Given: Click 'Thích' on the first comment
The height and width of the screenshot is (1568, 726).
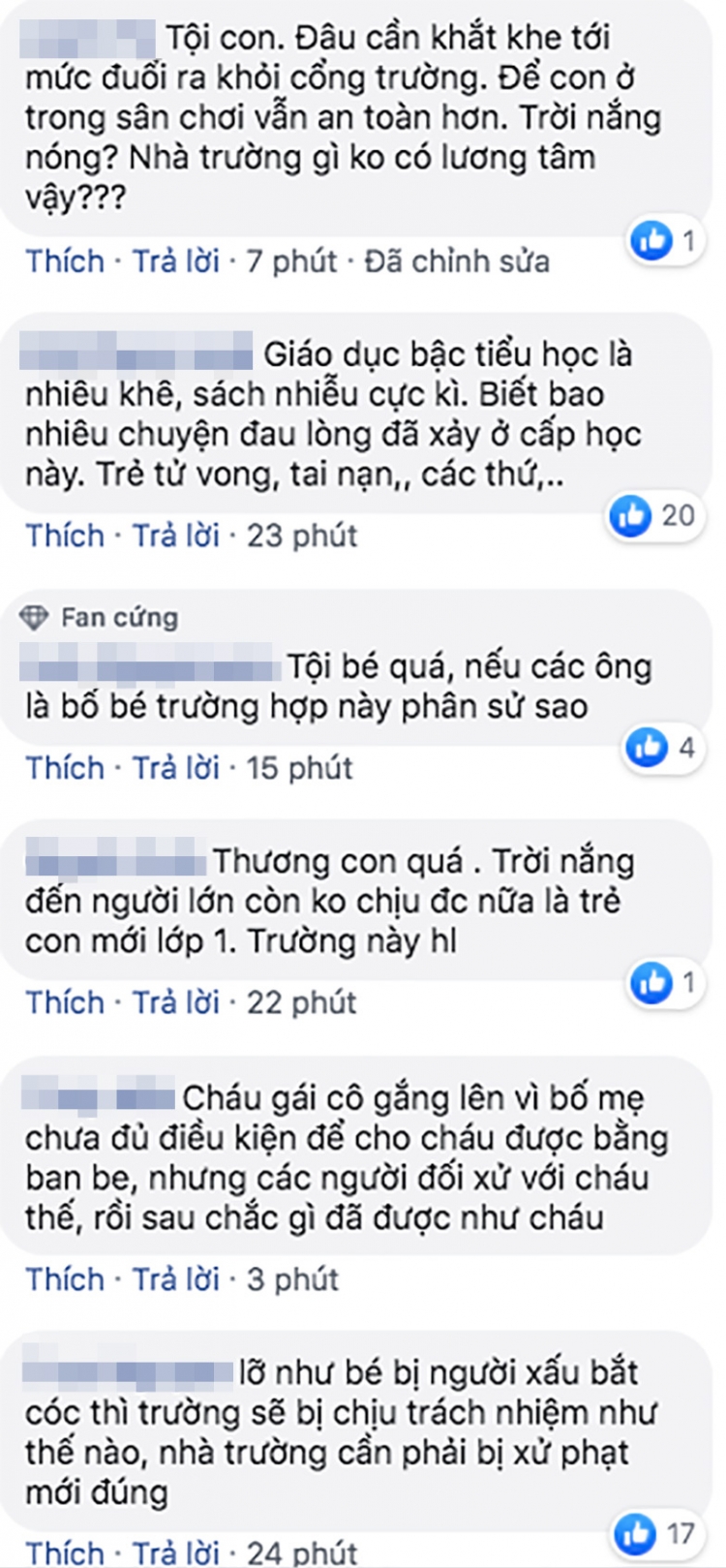Looking at the screenshot, I should [63, 261].
